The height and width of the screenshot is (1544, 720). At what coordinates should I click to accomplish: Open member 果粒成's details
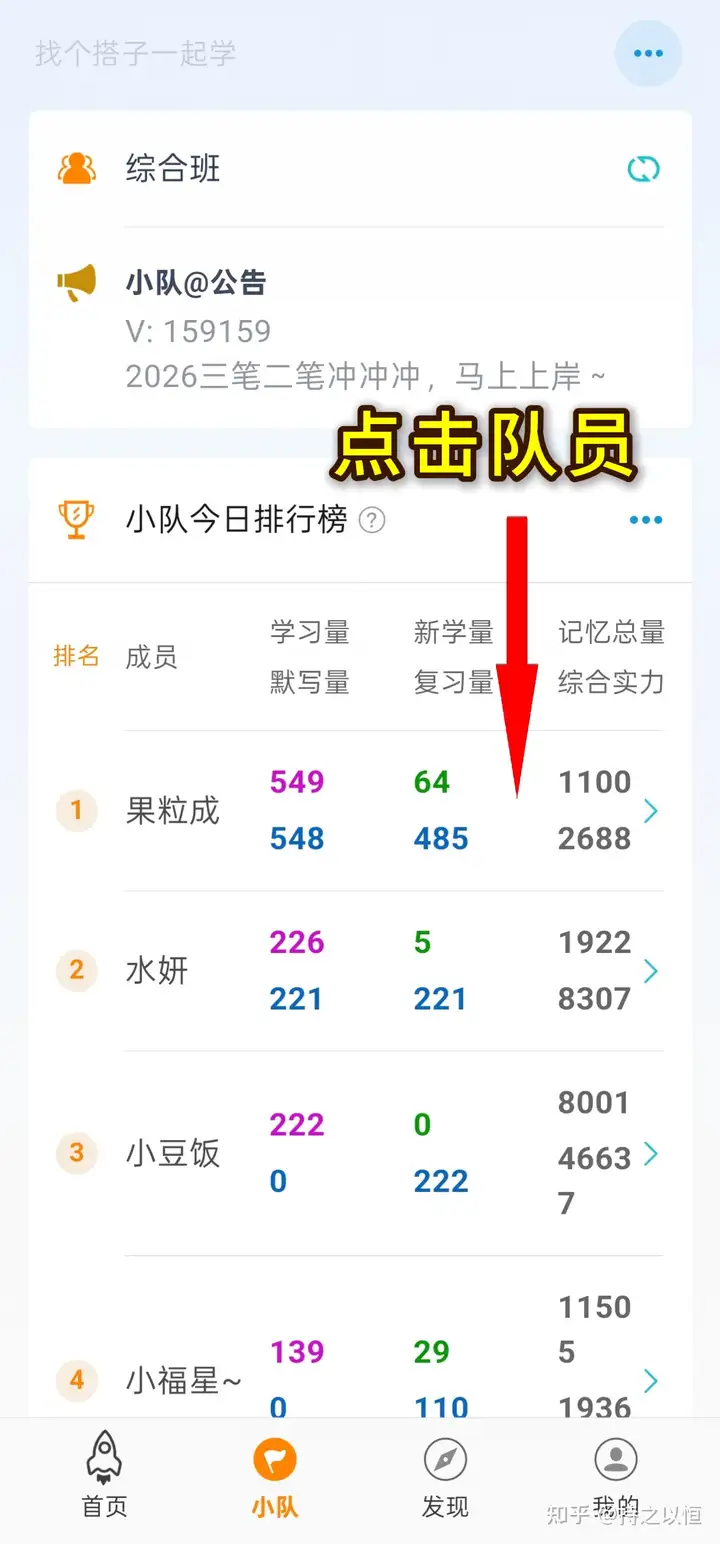360,811
